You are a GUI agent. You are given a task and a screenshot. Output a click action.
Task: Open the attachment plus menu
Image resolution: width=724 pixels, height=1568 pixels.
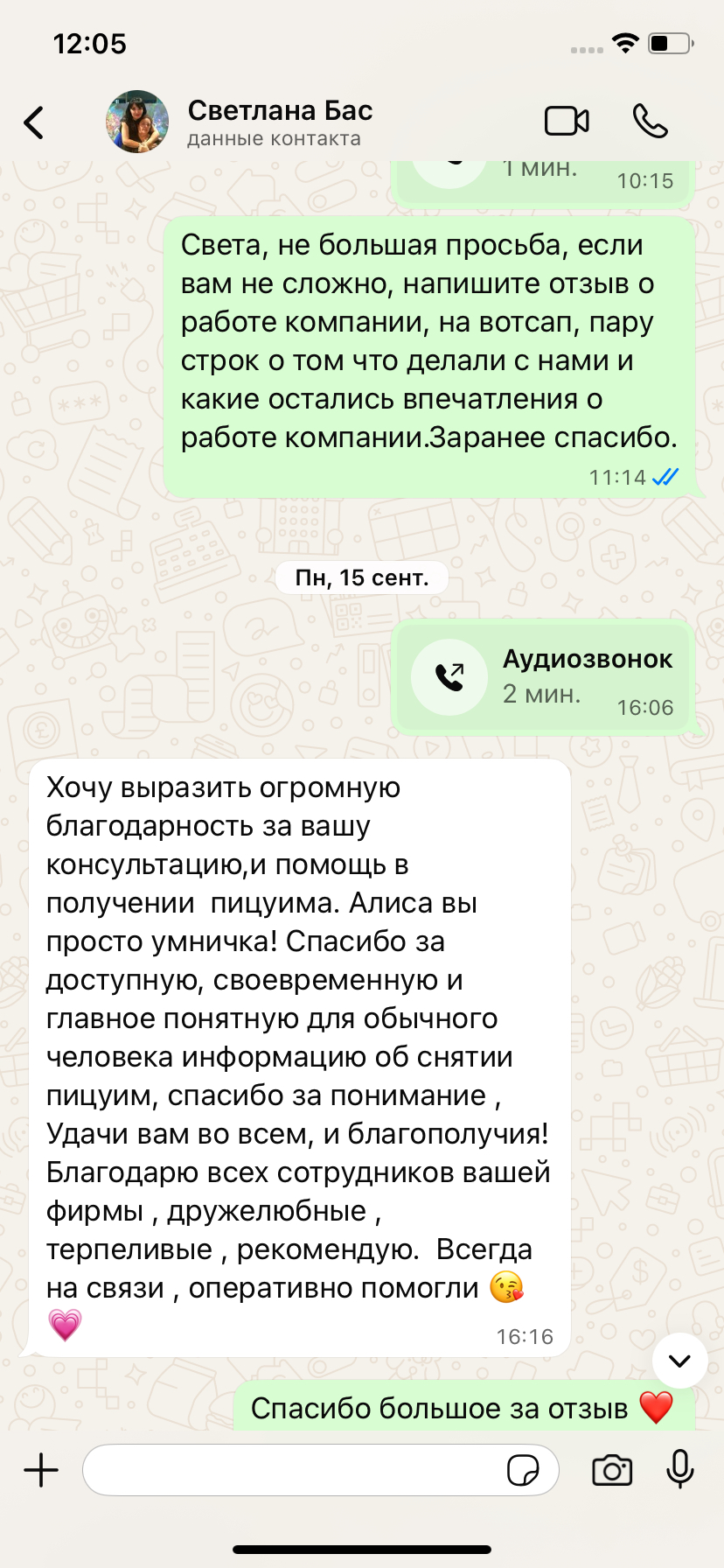pyautogui.click(x=41, y=1470)
